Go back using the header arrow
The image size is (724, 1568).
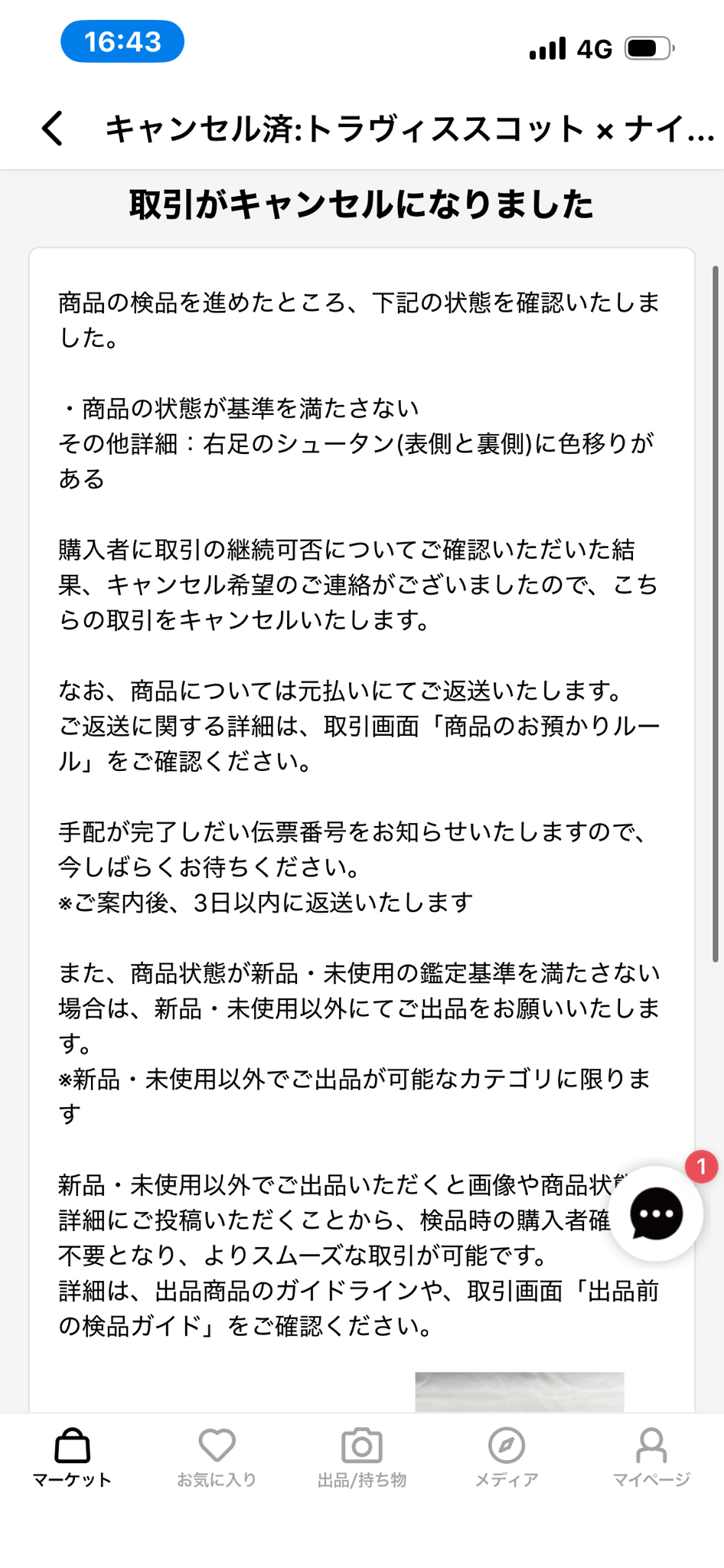53,128
